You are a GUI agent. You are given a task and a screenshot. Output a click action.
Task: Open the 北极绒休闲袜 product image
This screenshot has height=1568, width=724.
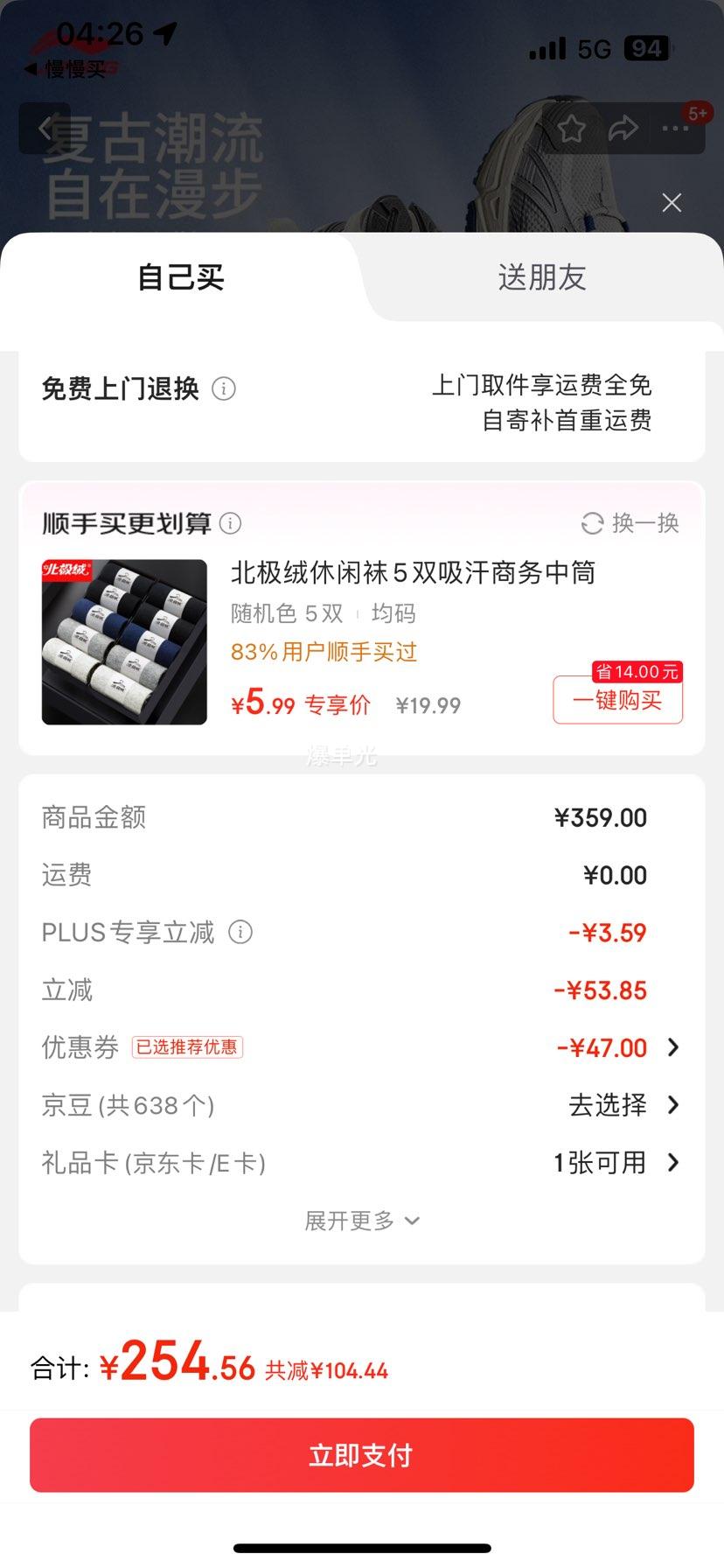coord(124,642)
